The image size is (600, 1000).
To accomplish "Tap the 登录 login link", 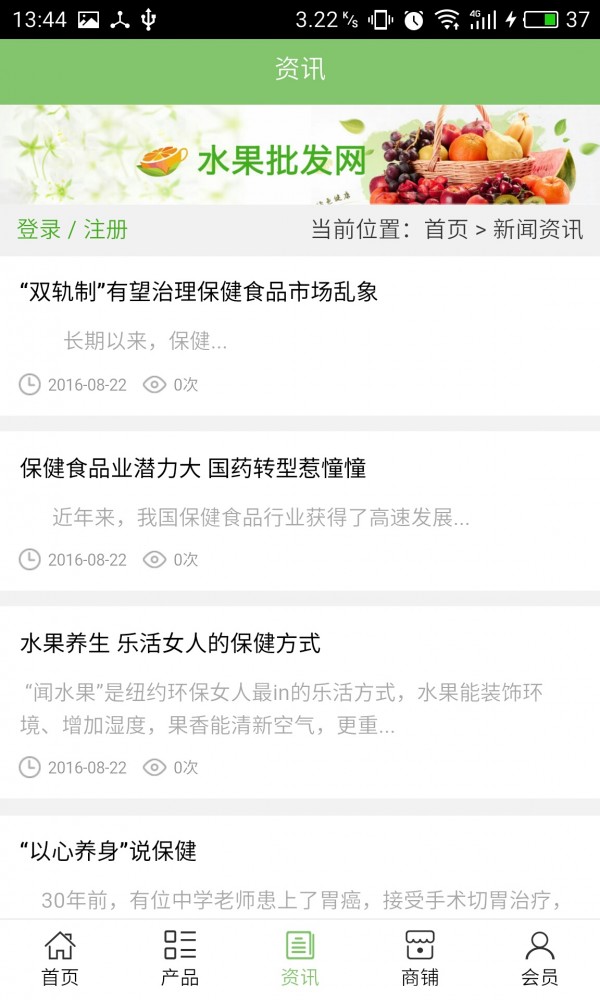I will (39, 230).
